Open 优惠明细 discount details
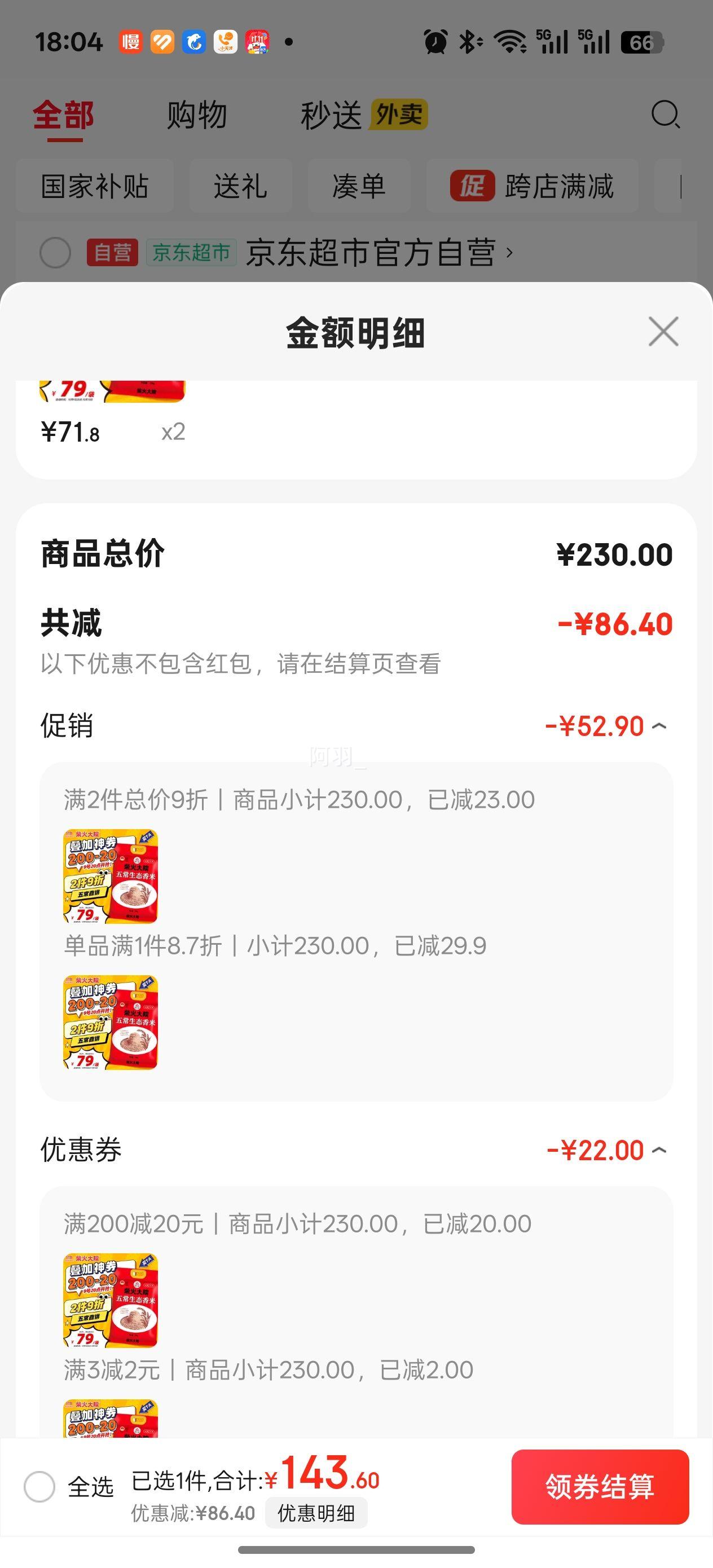Image resolution: width=713 pixels, height=1568 pixels. click(x=315, y=1513)
